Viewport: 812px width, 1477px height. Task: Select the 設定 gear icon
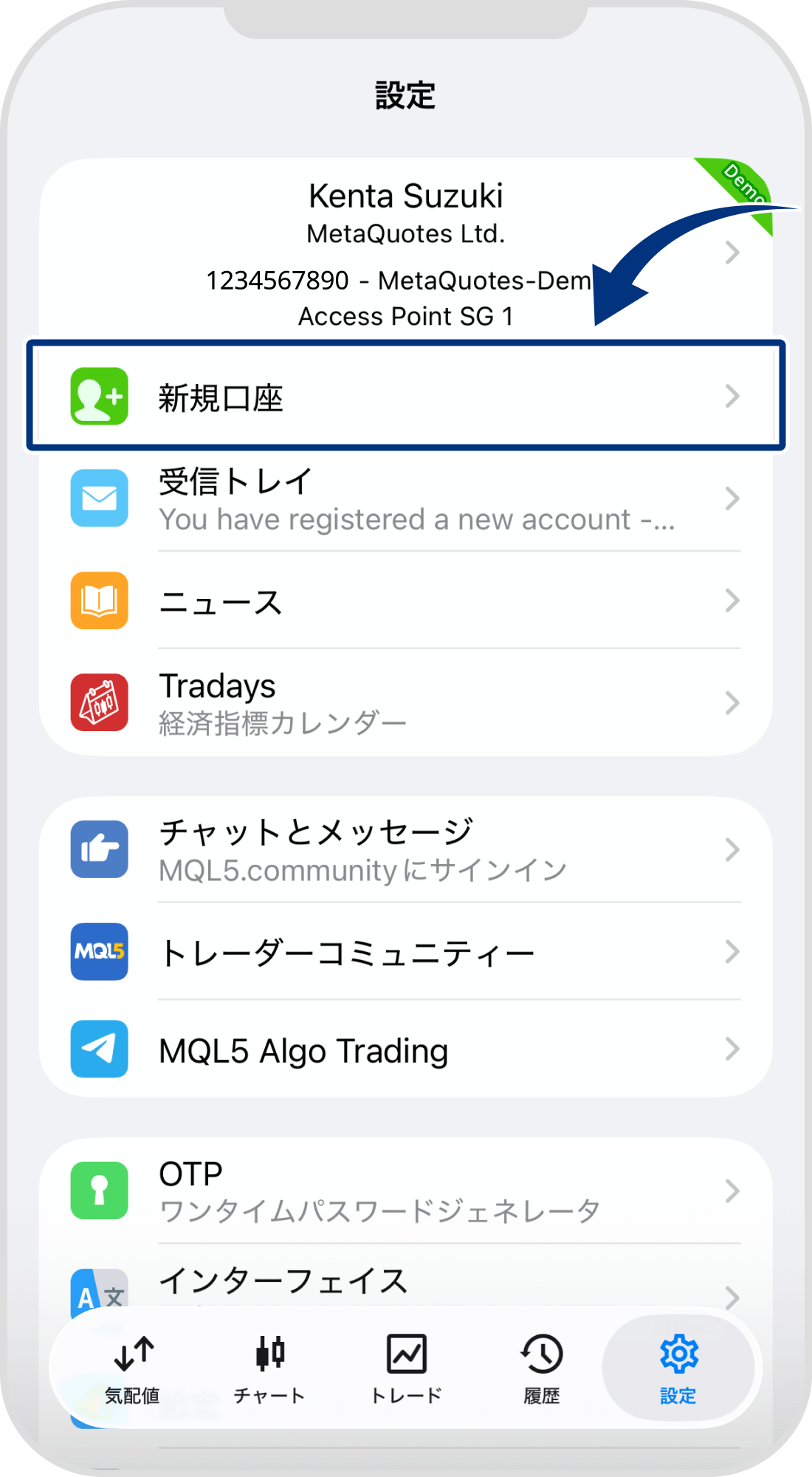pos(678,1368)
